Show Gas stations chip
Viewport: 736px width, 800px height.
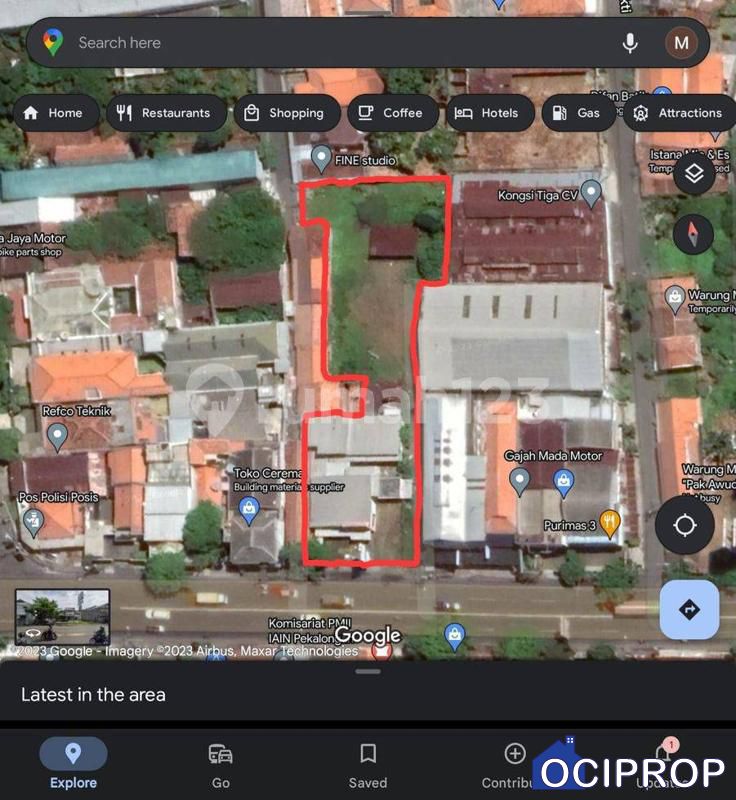click(577, 113)
